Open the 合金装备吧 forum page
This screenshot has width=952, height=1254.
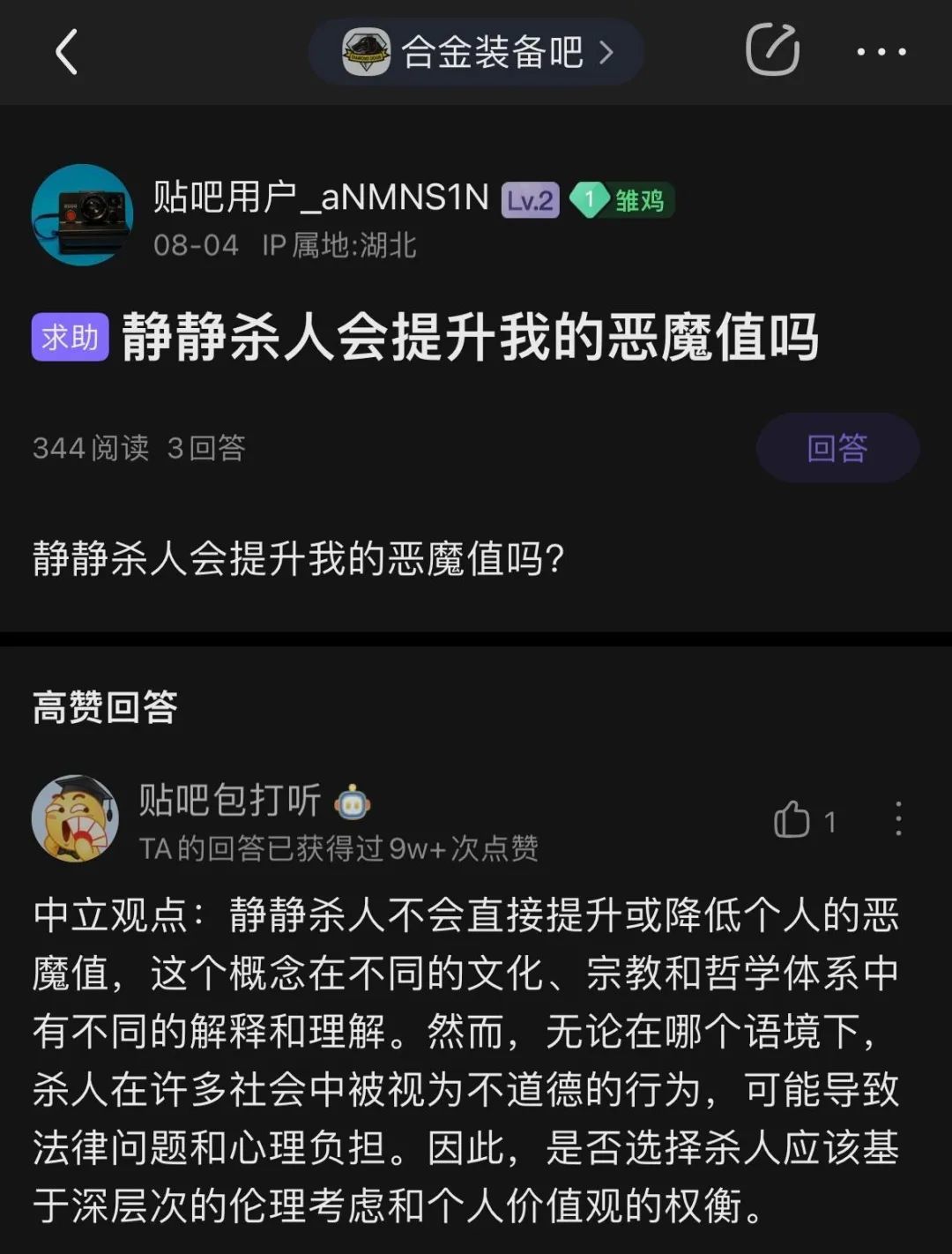click(477, 52)
